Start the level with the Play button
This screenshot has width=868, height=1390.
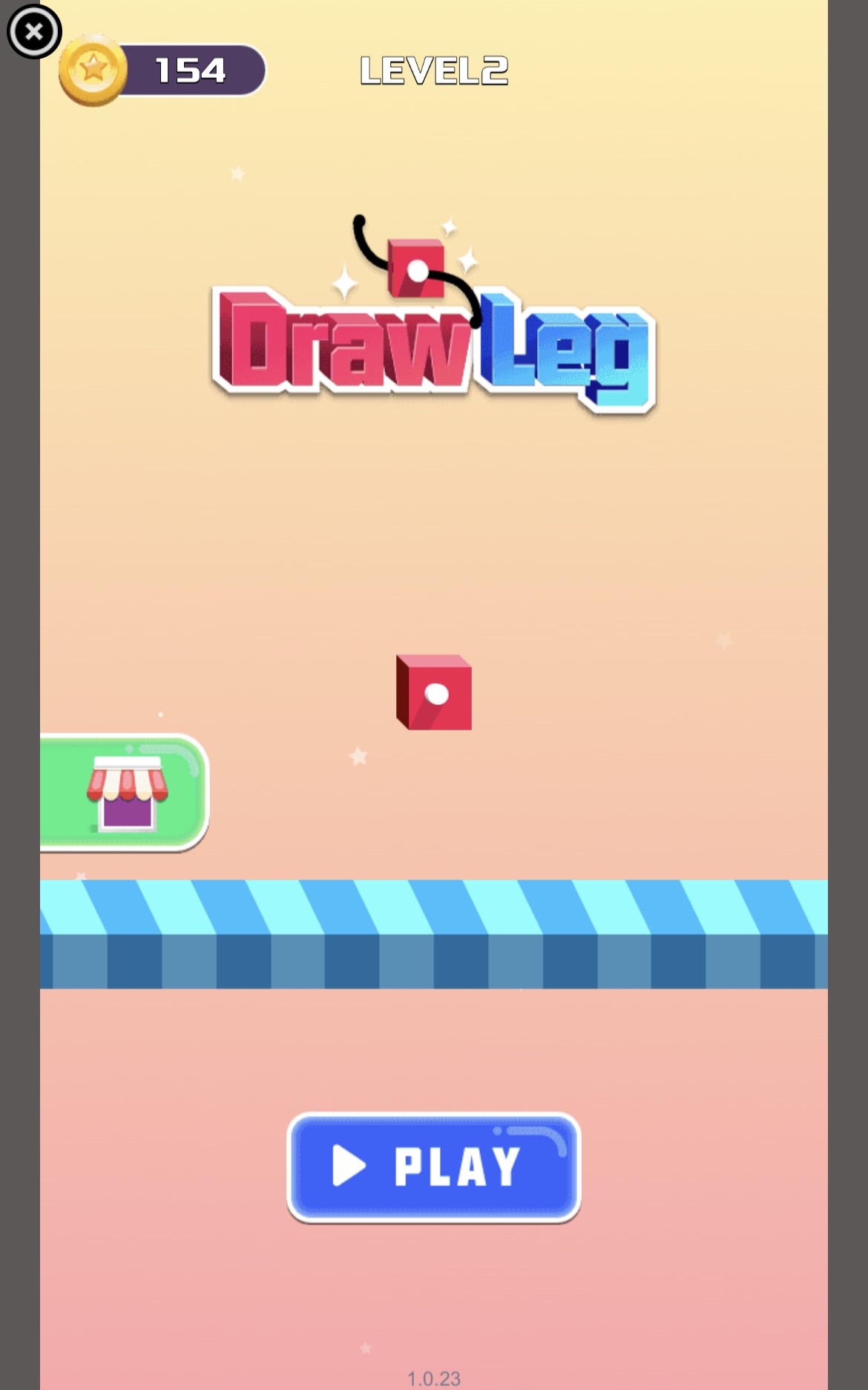(x=433, y=1167)
